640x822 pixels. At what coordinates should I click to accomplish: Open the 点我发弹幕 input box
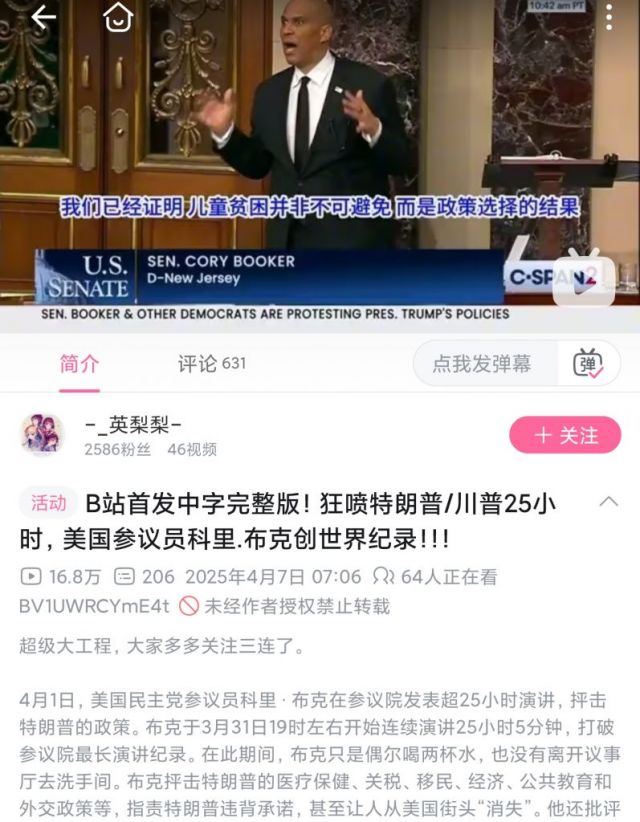[x=483, y=363]
